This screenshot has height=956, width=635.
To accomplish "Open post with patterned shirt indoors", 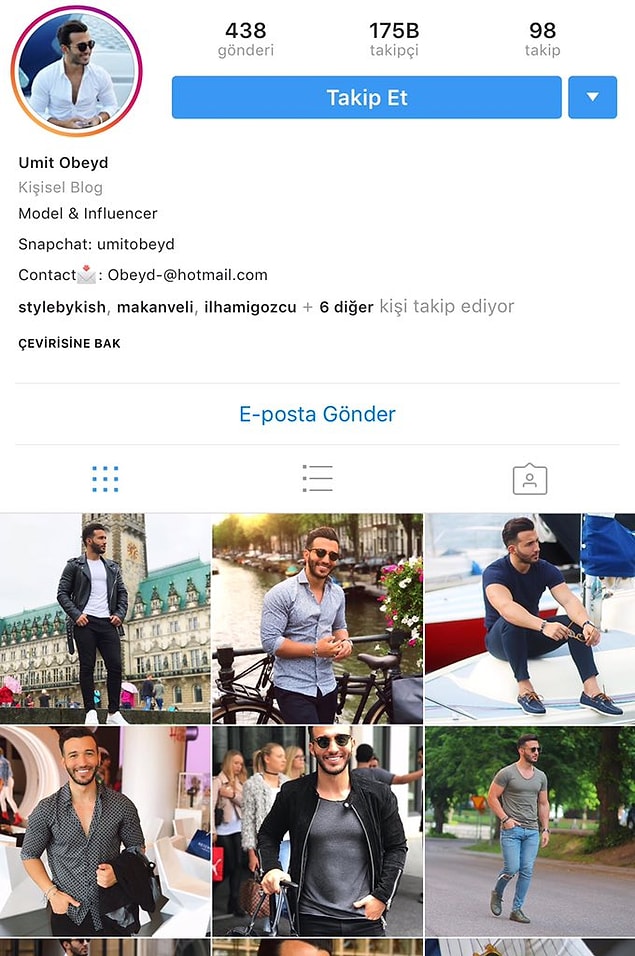I will click(105, 831).
